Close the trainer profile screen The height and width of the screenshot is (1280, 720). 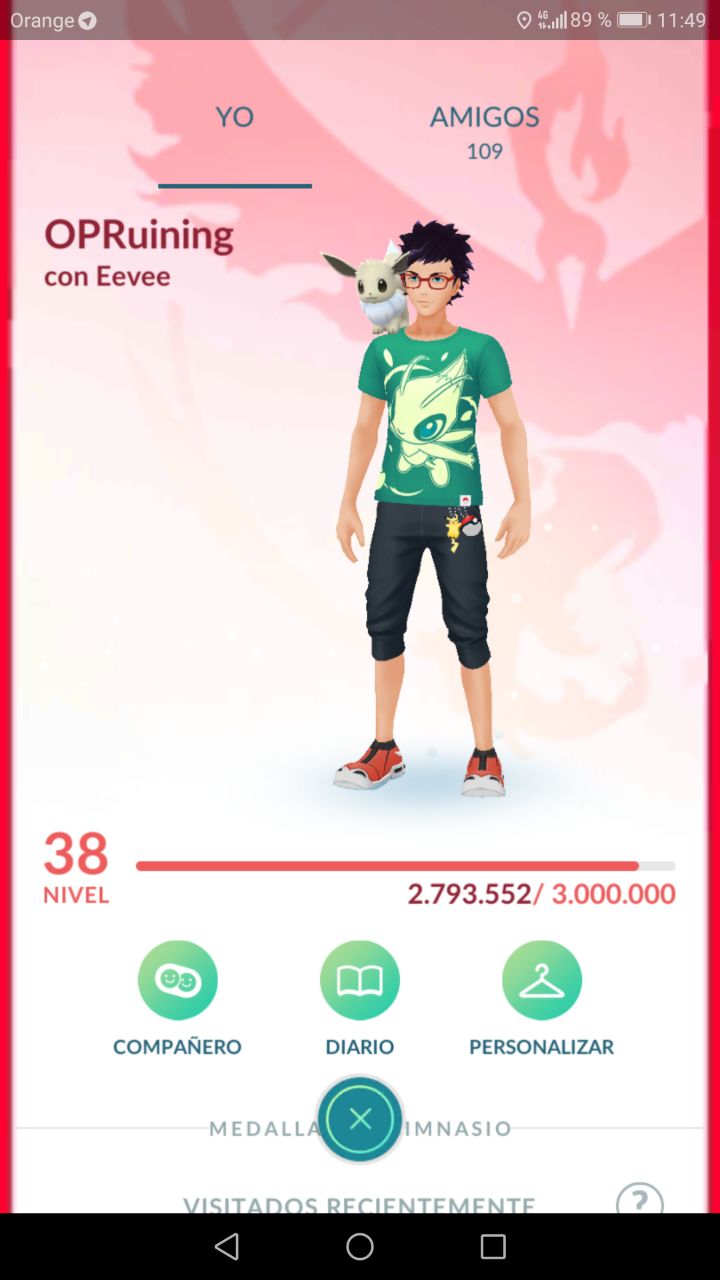pos(360,1119)
